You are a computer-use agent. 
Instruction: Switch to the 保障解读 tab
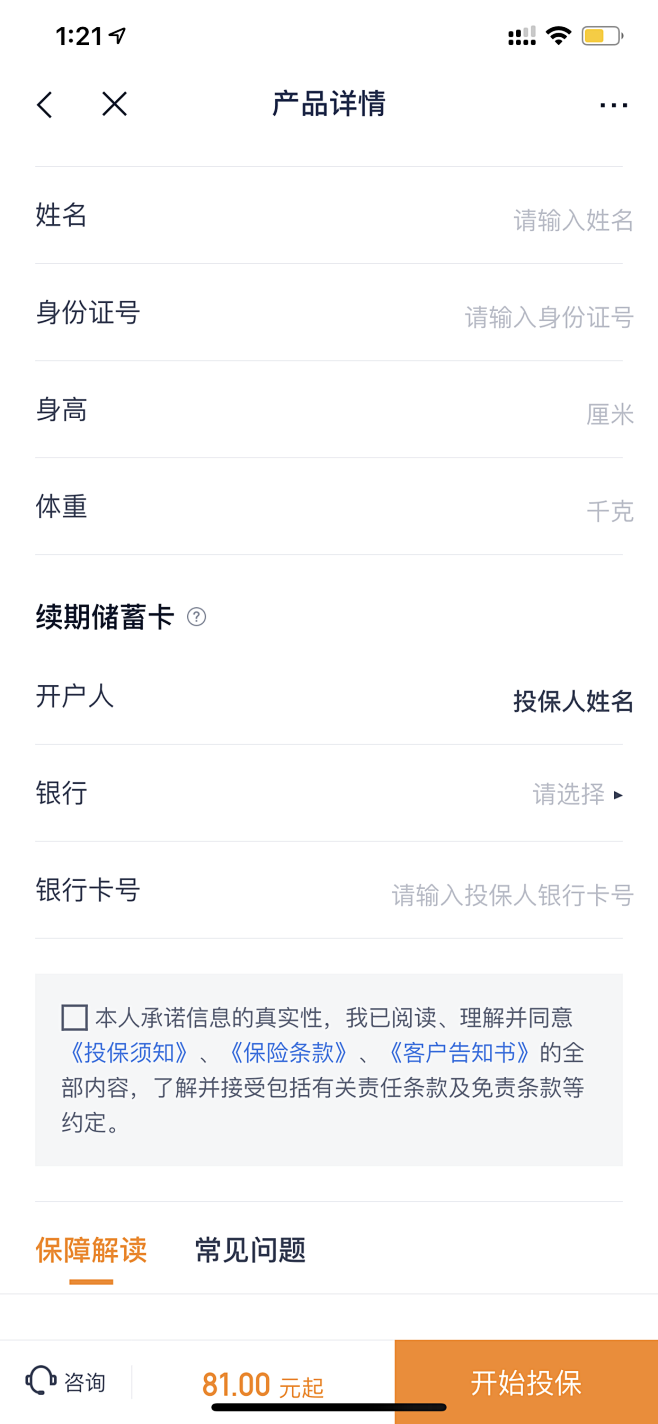pos(91,1250)
